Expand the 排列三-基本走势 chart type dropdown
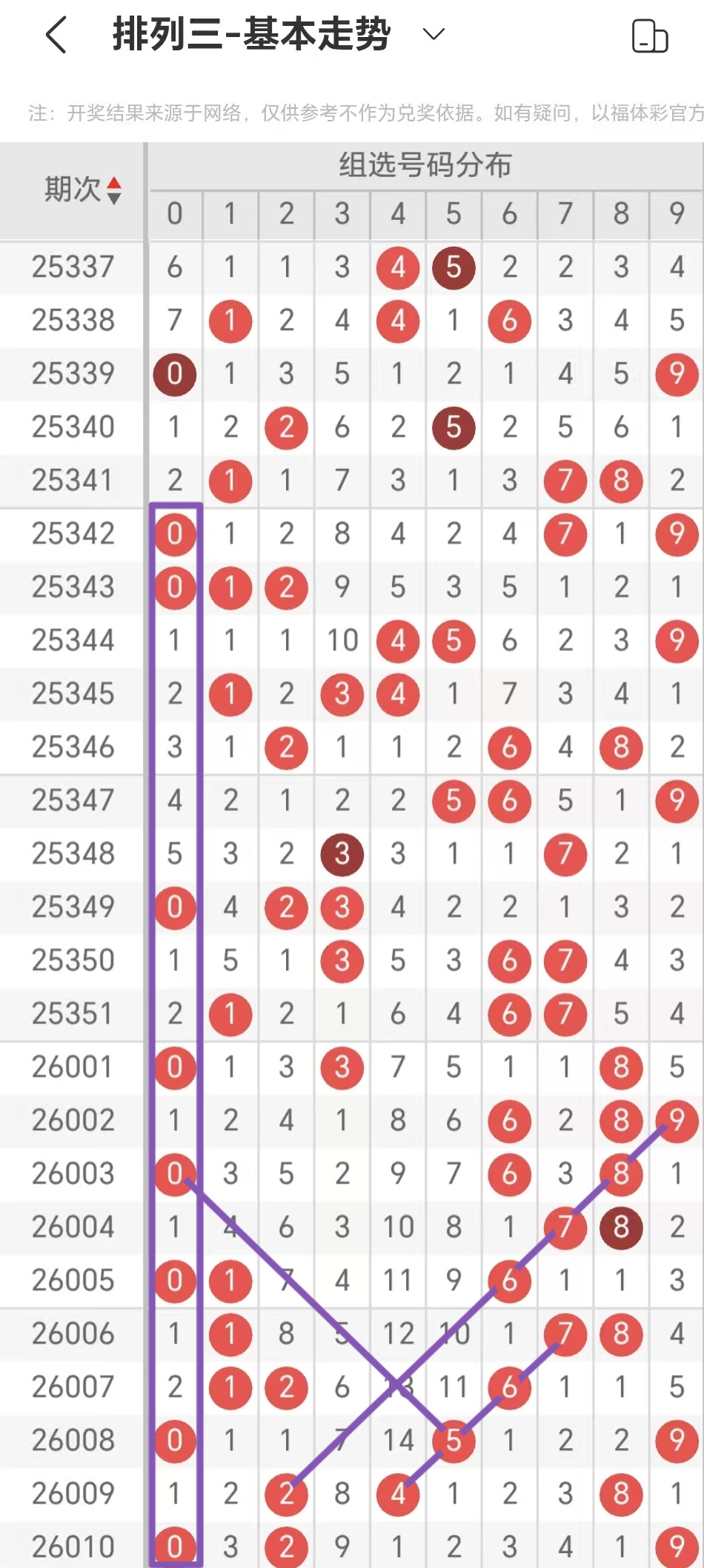Screen dimensions: 704x1568 434,34
